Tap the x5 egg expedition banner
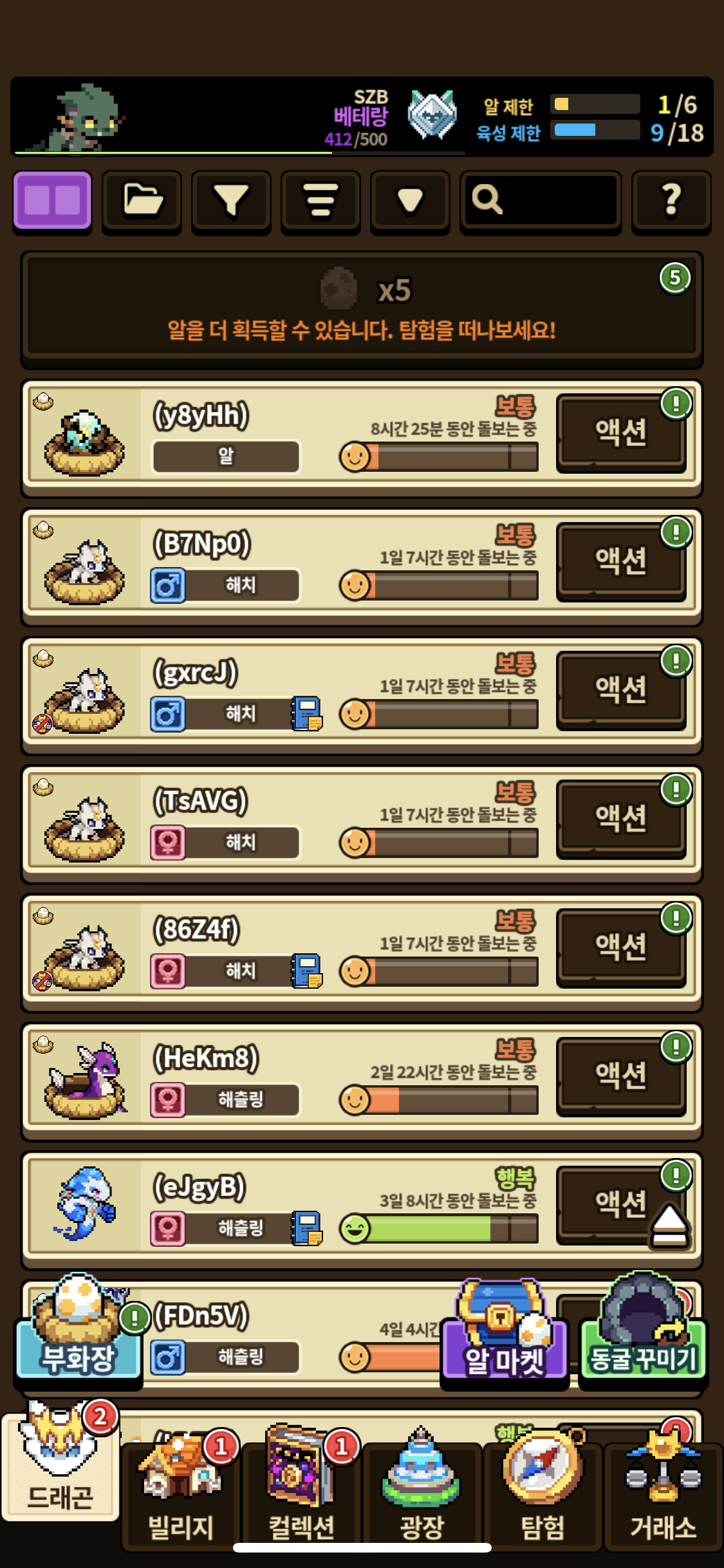The height and width of the screenshot is (1568, 724). click(362, 309)
